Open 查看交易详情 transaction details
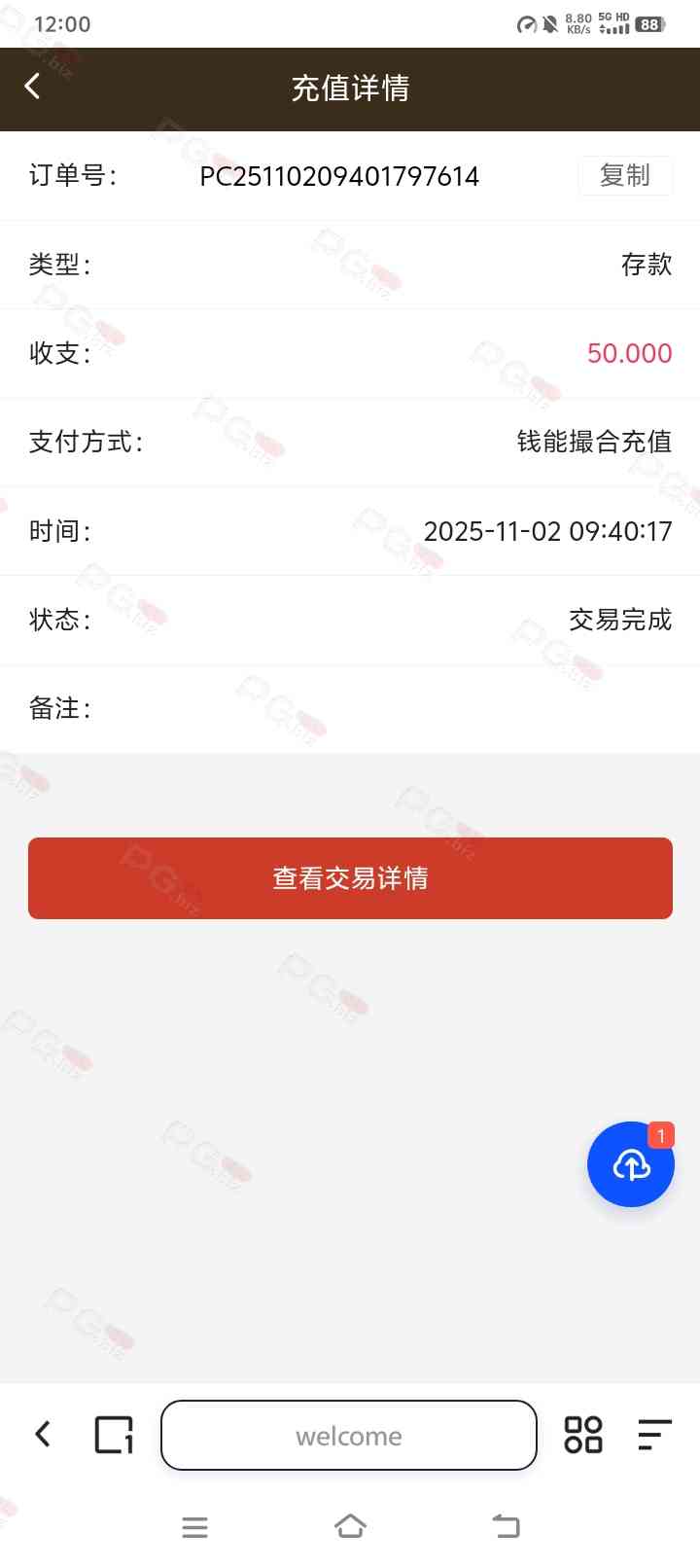The width and height of the screenshot is (700, 1568). tap(350, 878)
